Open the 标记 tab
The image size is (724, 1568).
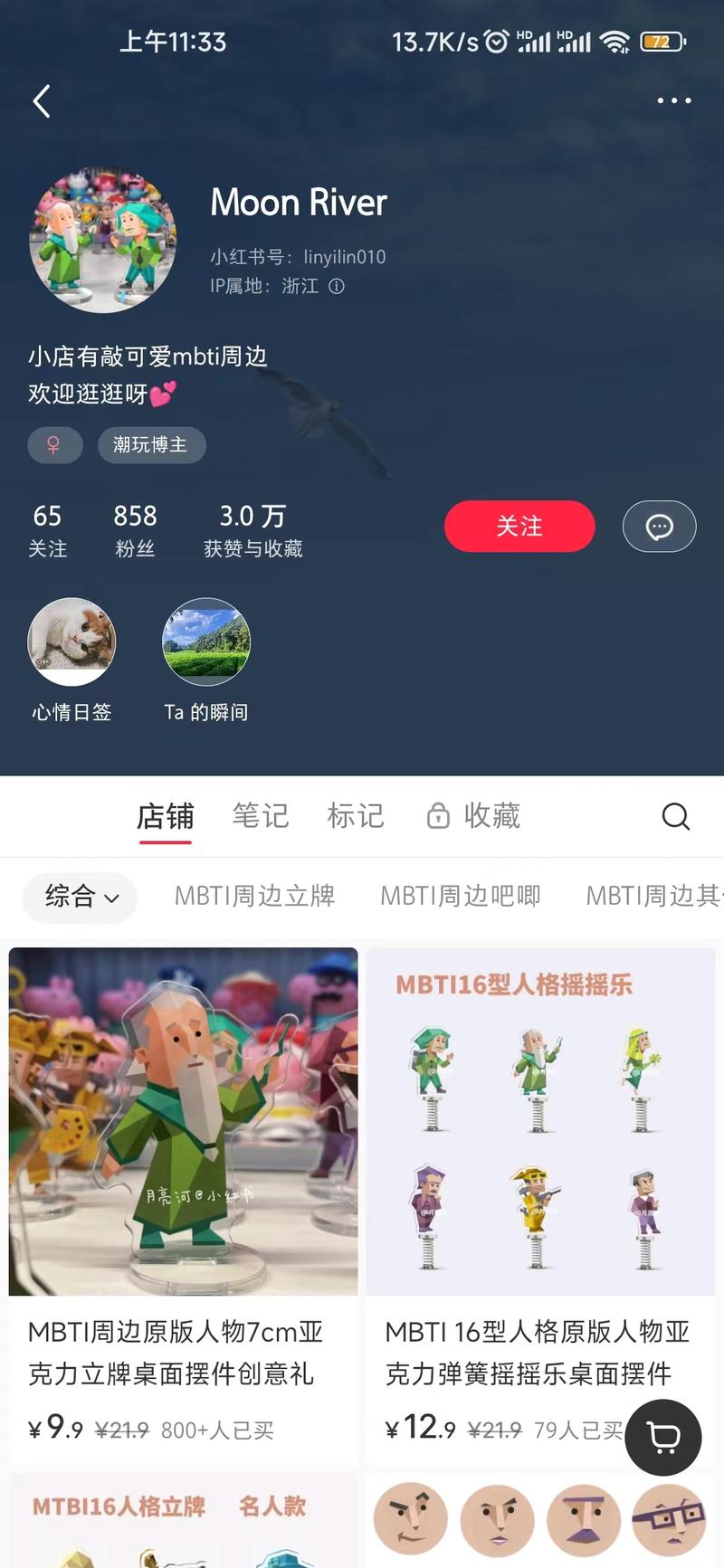tap(356, 815)
